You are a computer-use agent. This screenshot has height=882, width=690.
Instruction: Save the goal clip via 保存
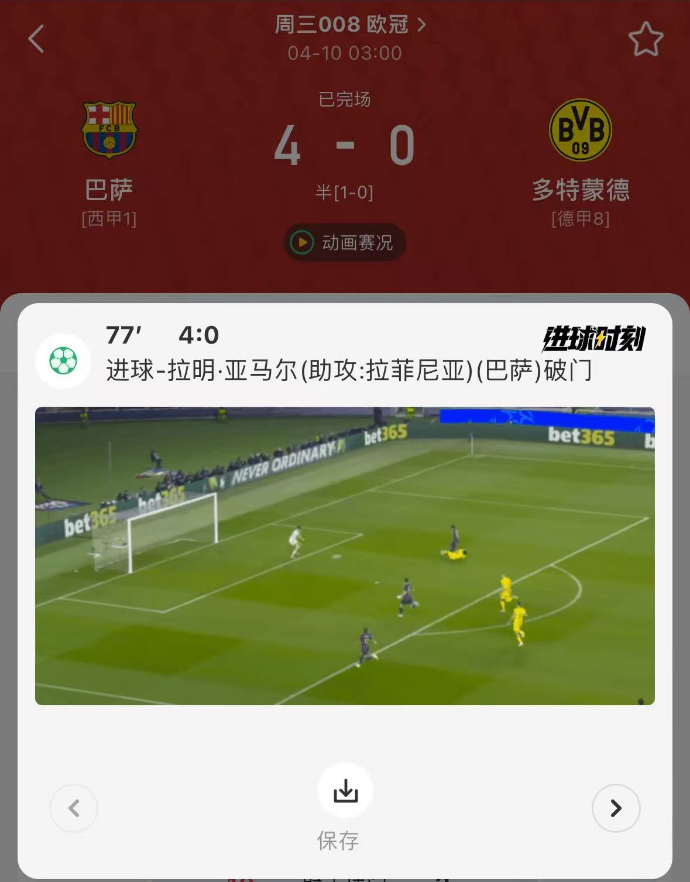345,792
